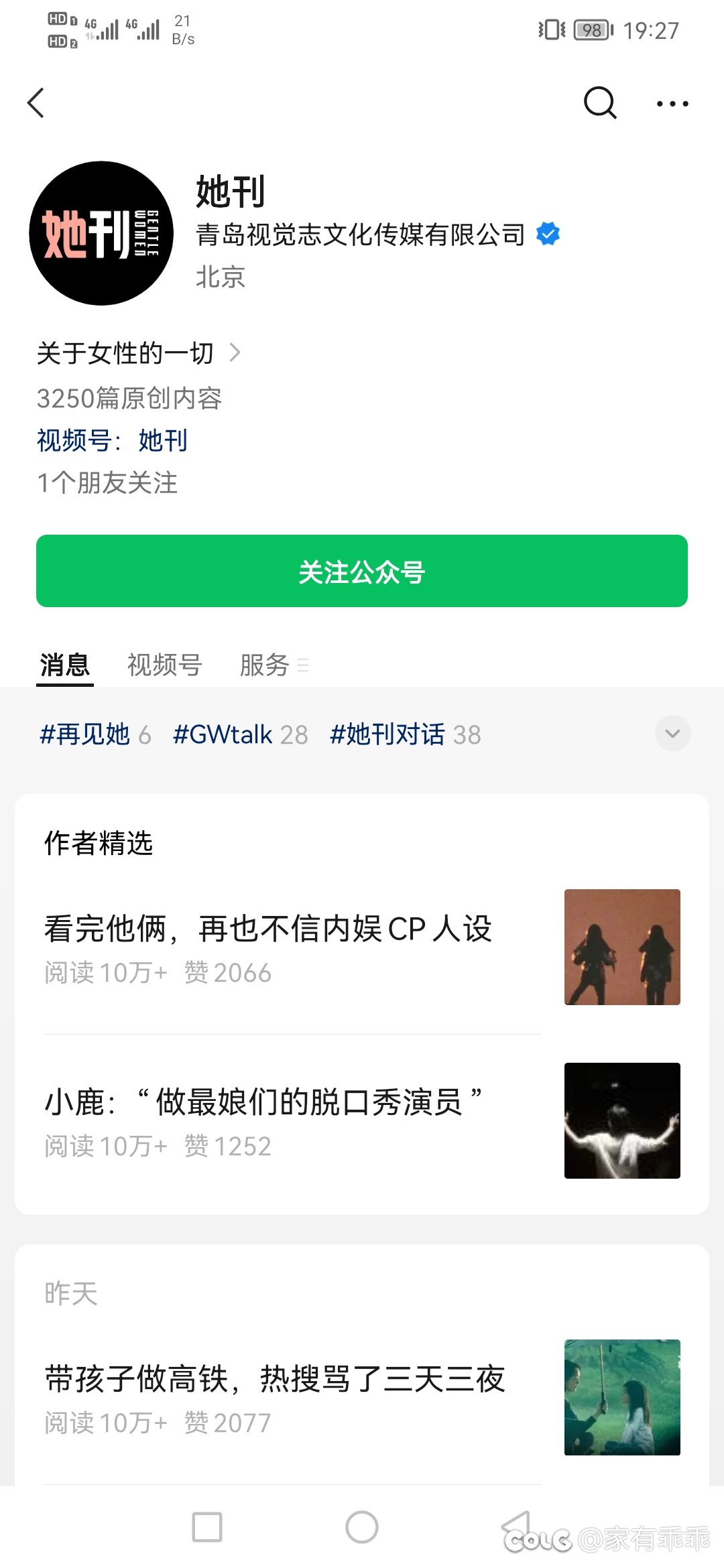The height and width of the screenshot is (1568, 724).
Task: Open the #再见她 topic tag
Action: click(95, 734)
